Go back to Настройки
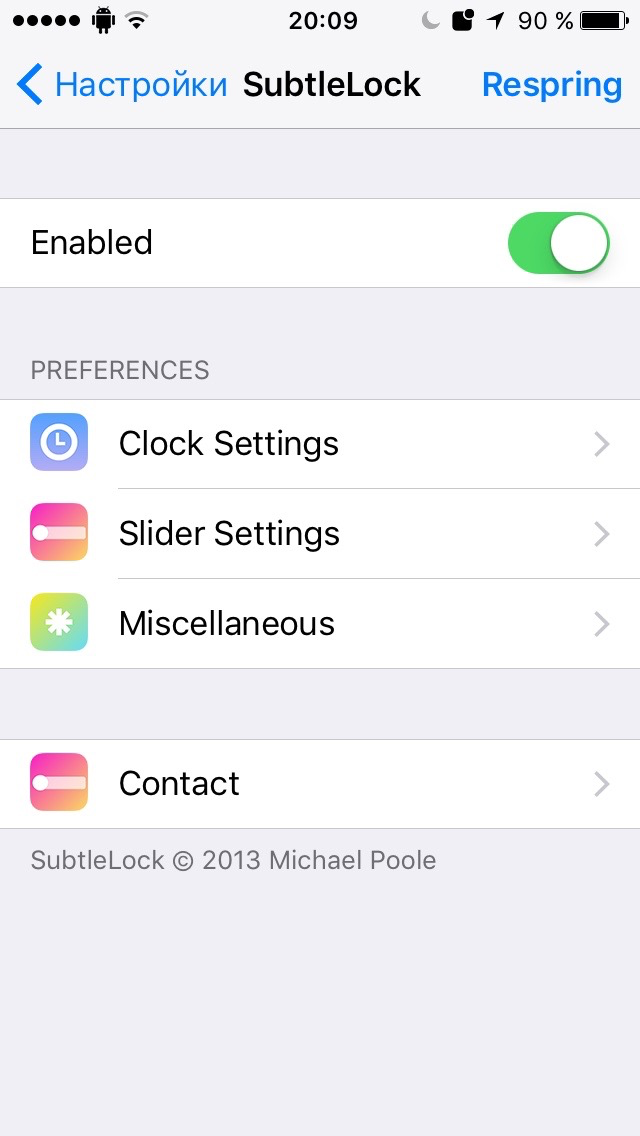The width and height of the screenshot is (640, 1136). click(122, 85)
